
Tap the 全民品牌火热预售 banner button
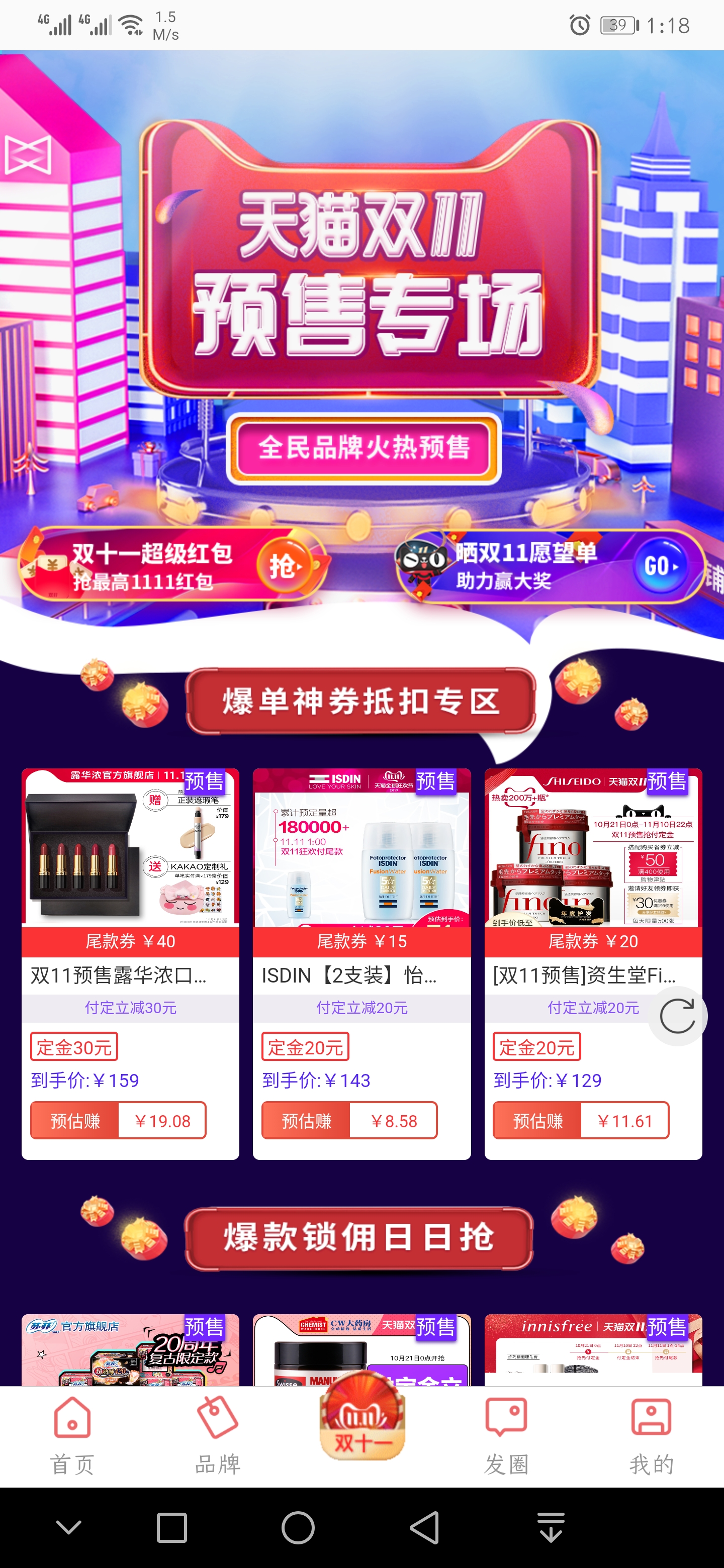coord(364,448)
